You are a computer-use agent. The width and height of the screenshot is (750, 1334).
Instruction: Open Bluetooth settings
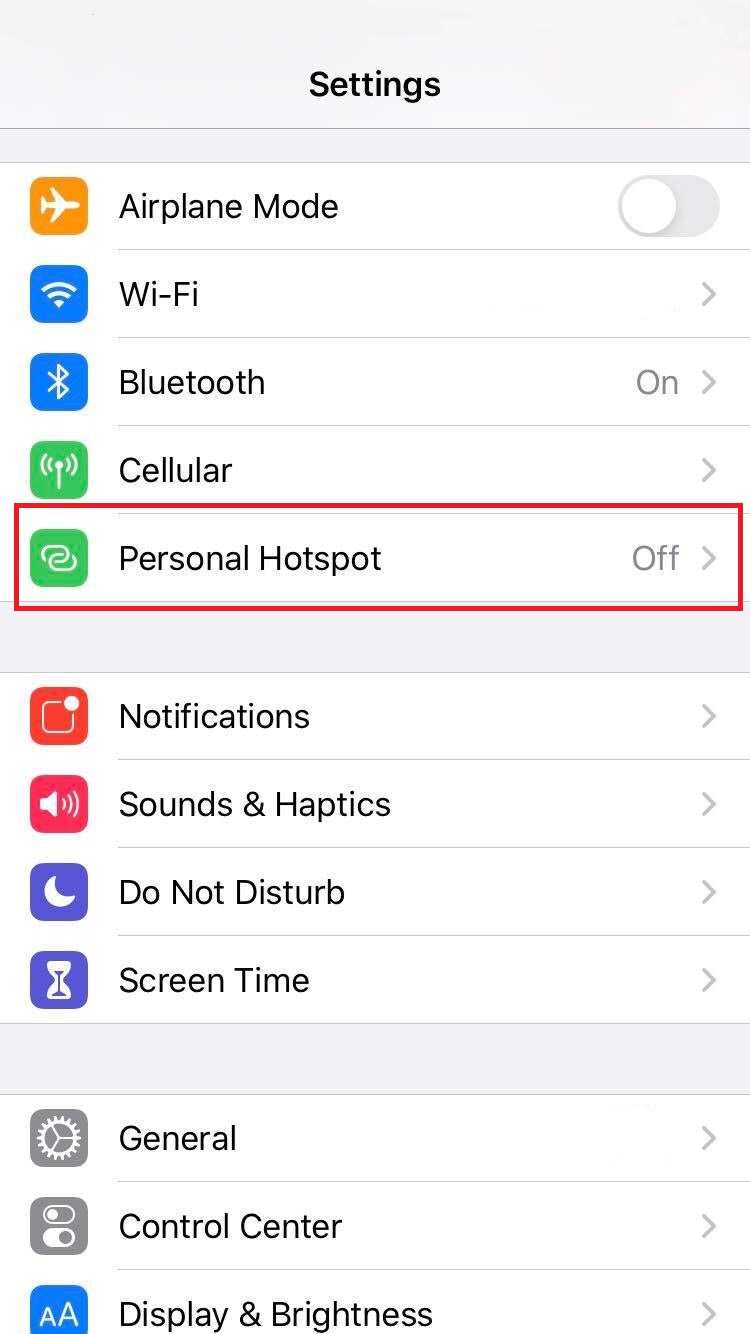(375, 383)
